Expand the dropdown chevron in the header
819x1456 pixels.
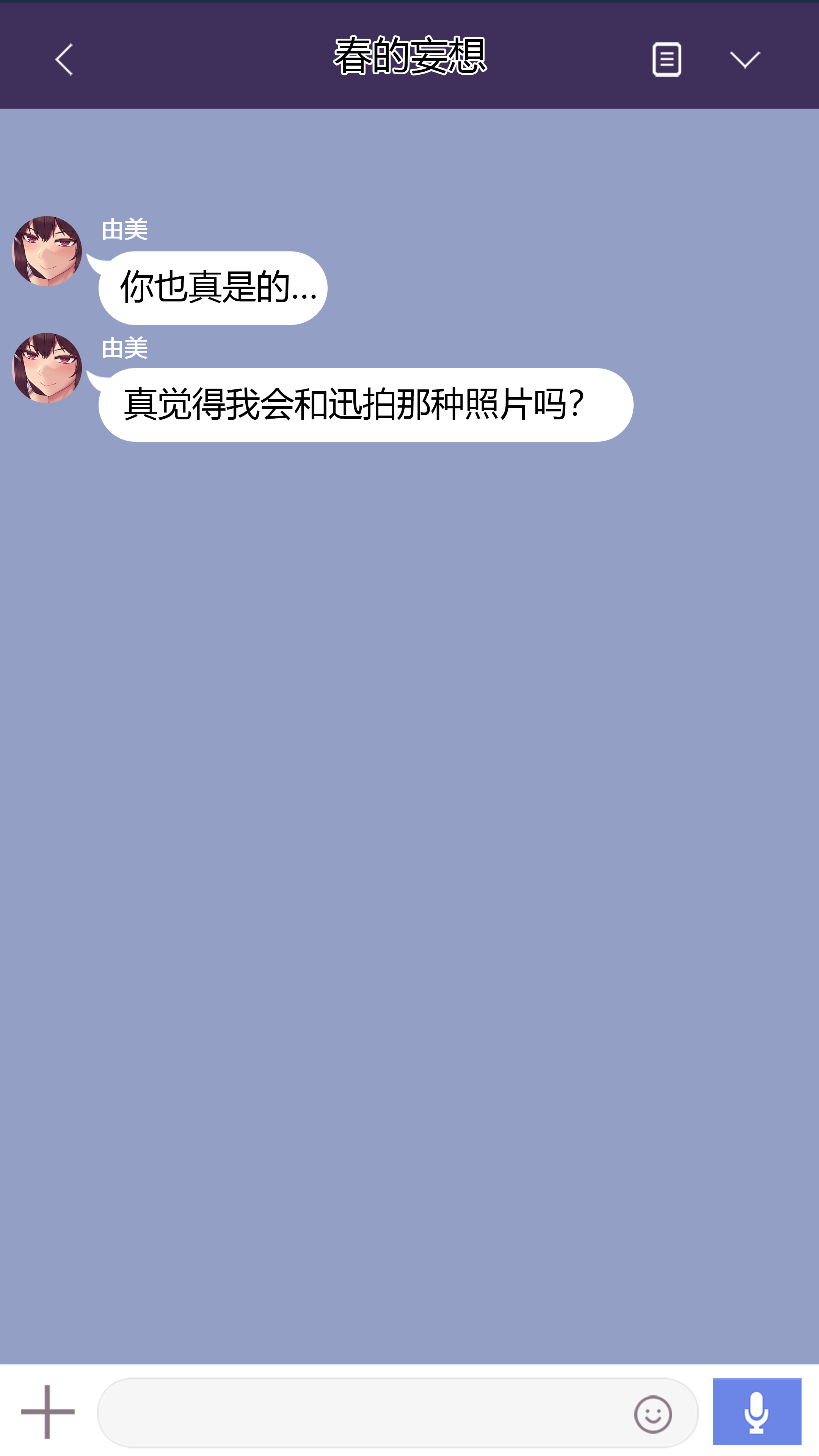click(744, 59)
